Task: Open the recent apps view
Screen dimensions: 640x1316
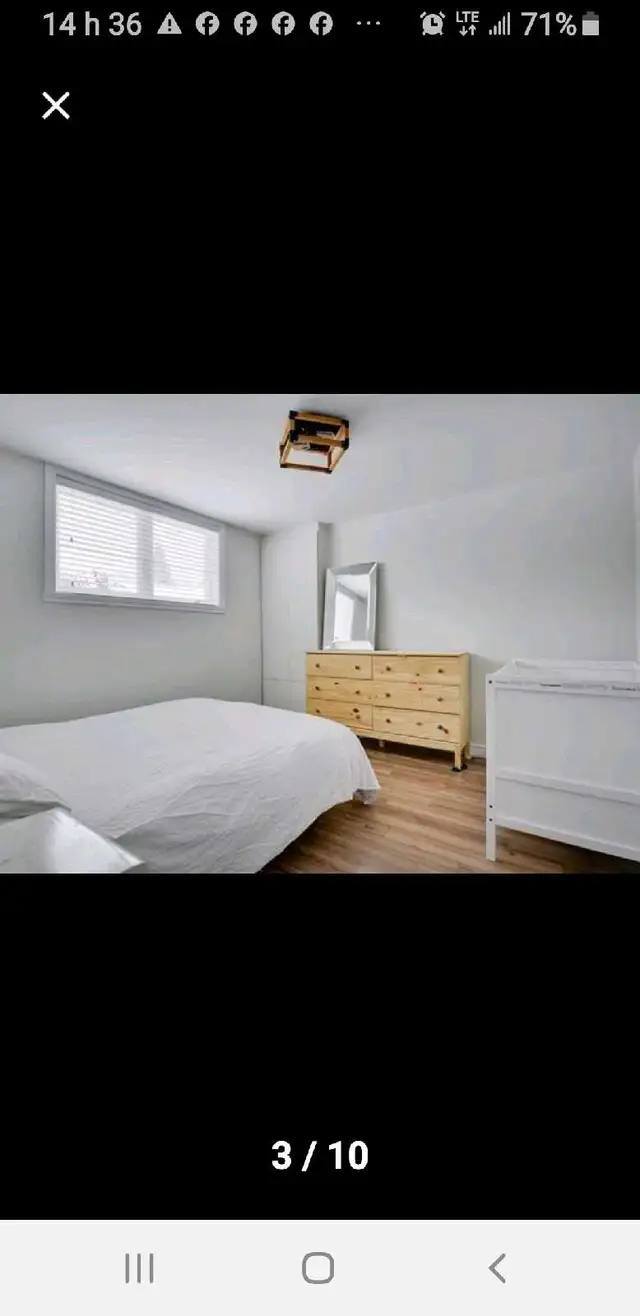Action: click(139, 1268)
